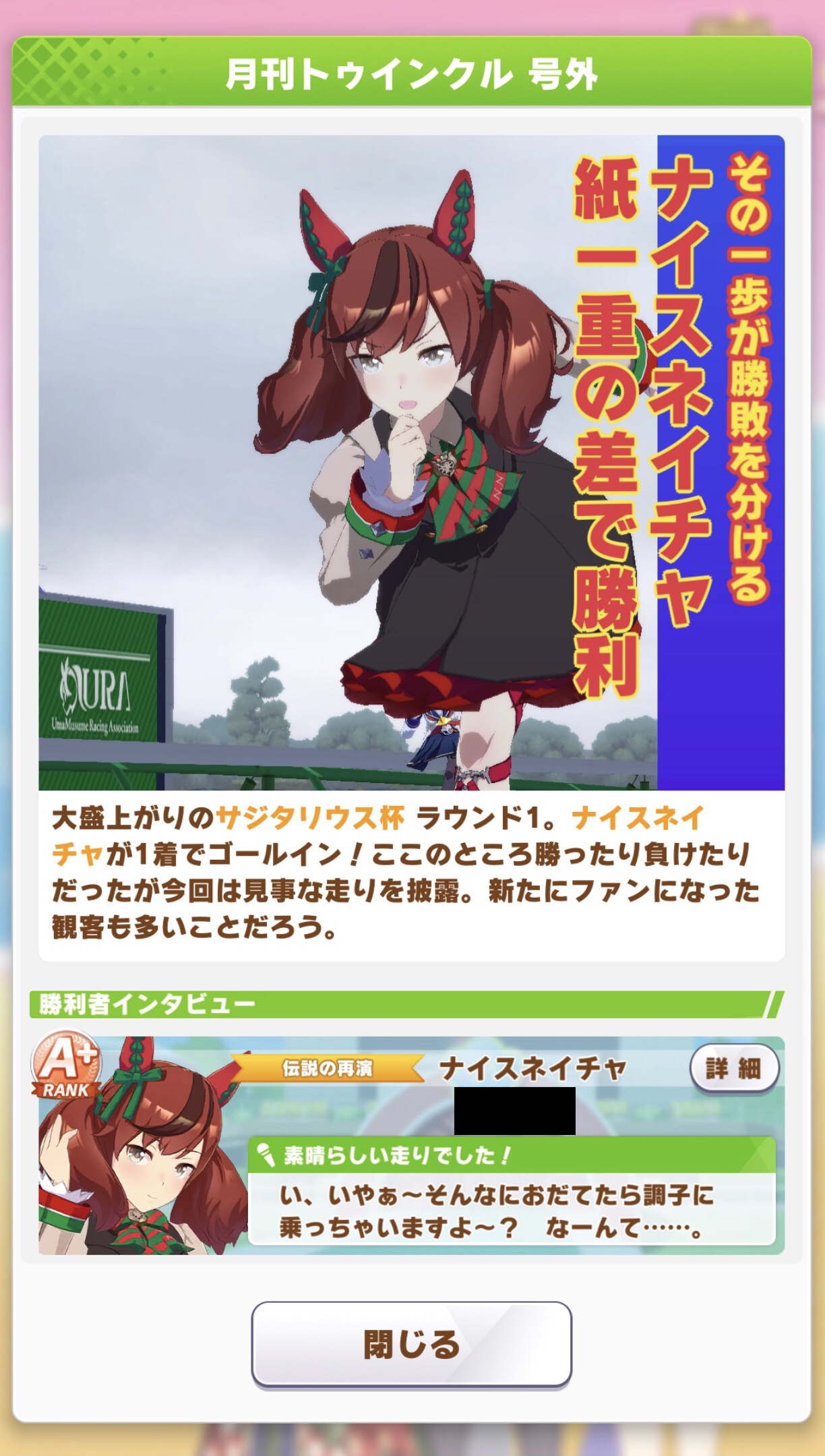Image resolution: width=825 pixels, height=1456 pixels.
Task: Close the dialog with 閉じる
Action: [x=411, y=1345]
